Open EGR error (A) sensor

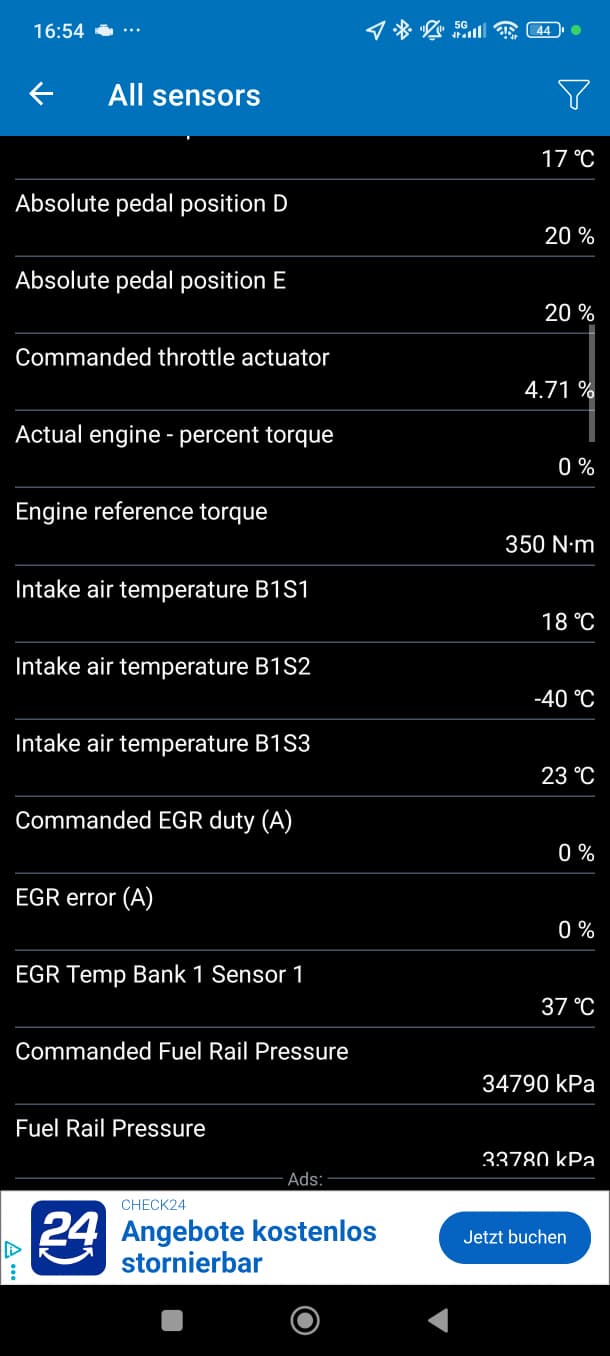pos(304,911)
